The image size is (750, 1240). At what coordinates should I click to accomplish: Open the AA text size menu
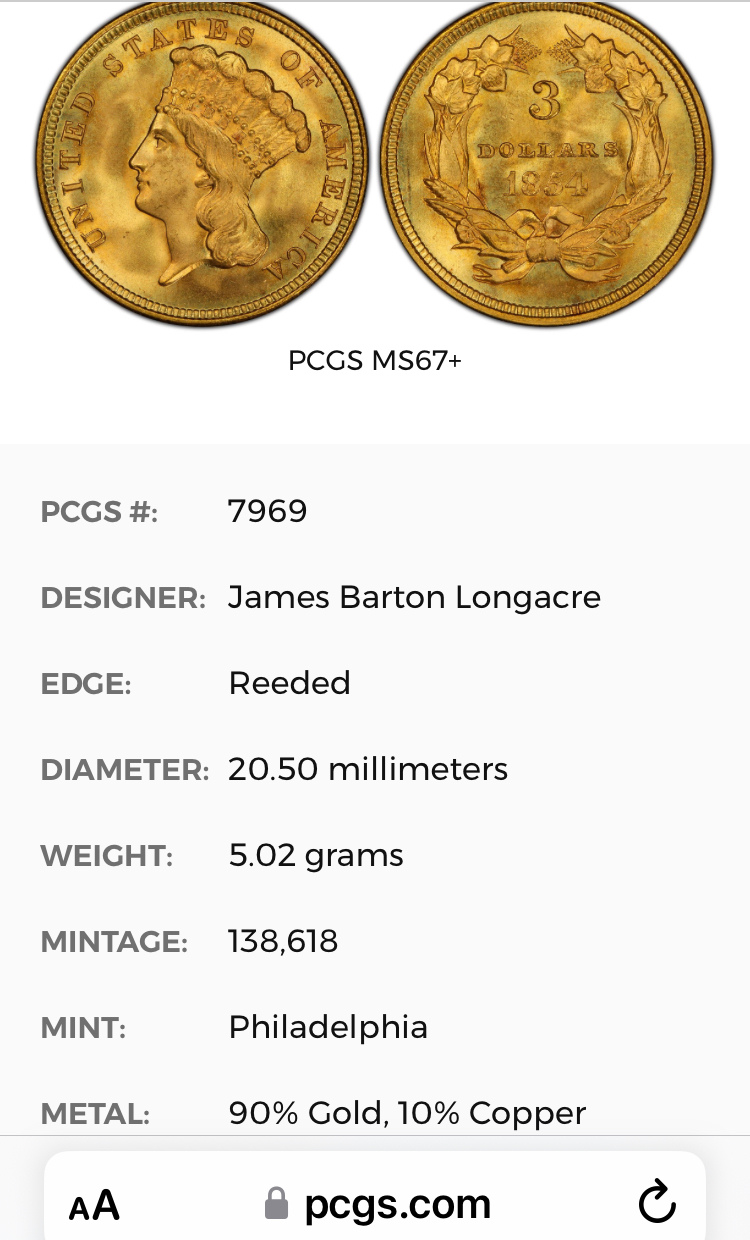click(94, 1205)
